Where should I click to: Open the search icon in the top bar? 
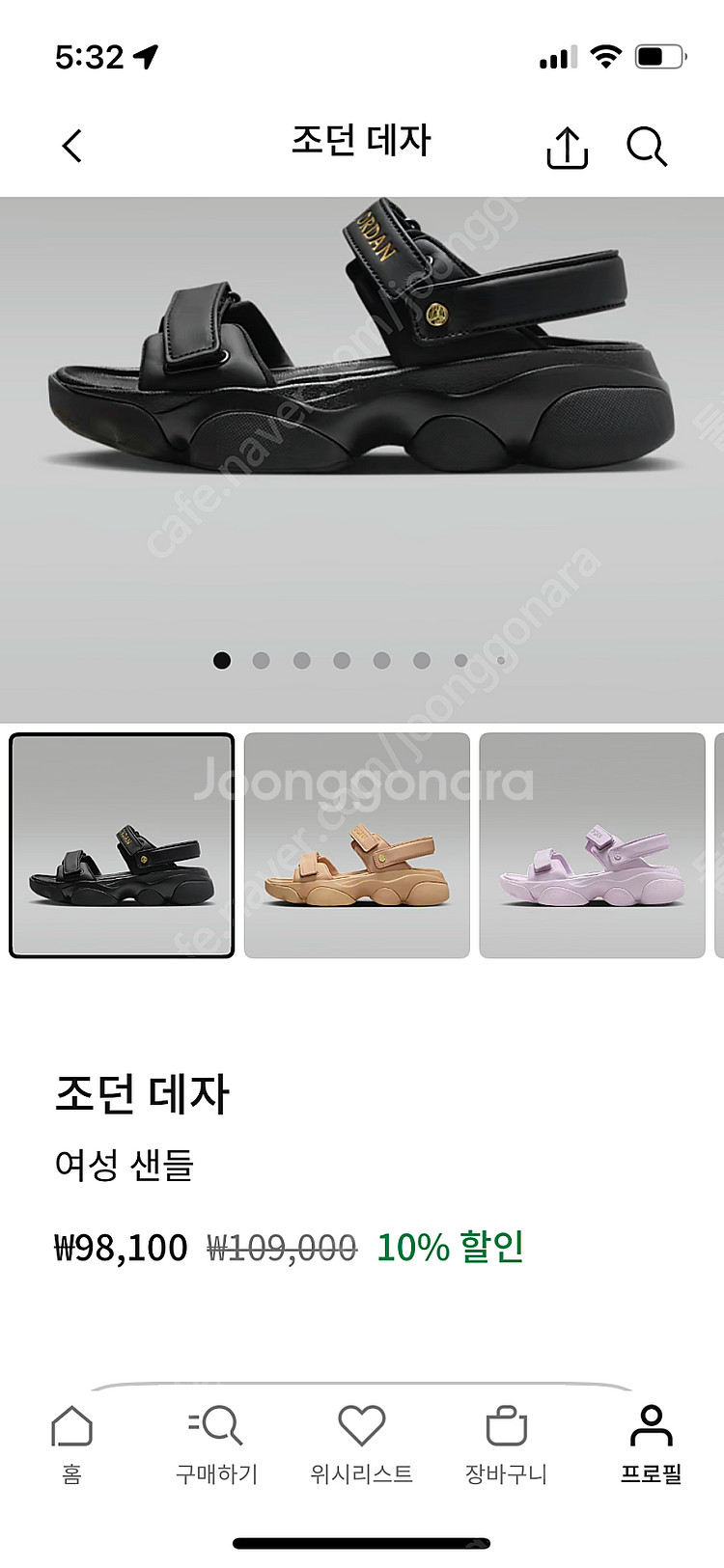coord(646,148)
